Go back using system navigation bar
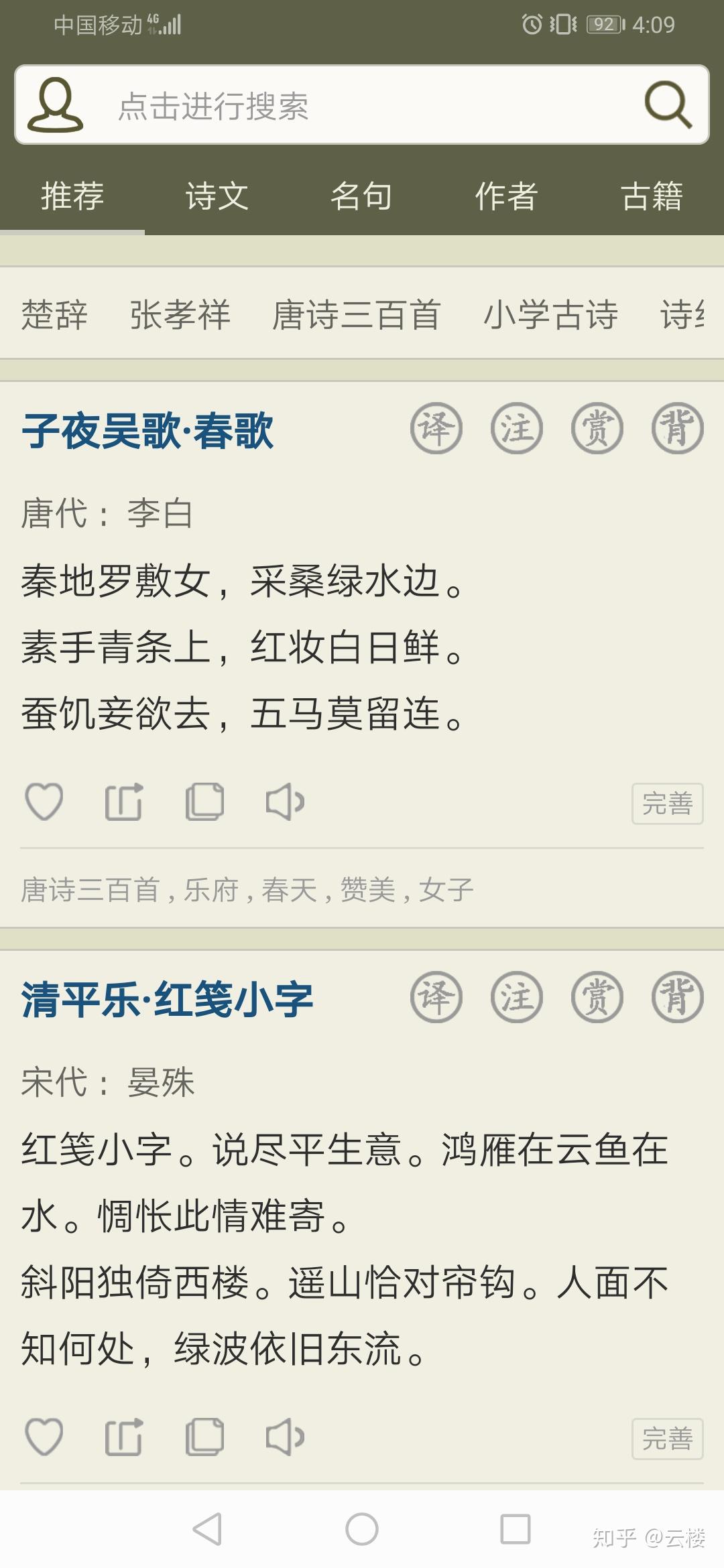Screen dimensions: 724x1568 [207, 1529]
